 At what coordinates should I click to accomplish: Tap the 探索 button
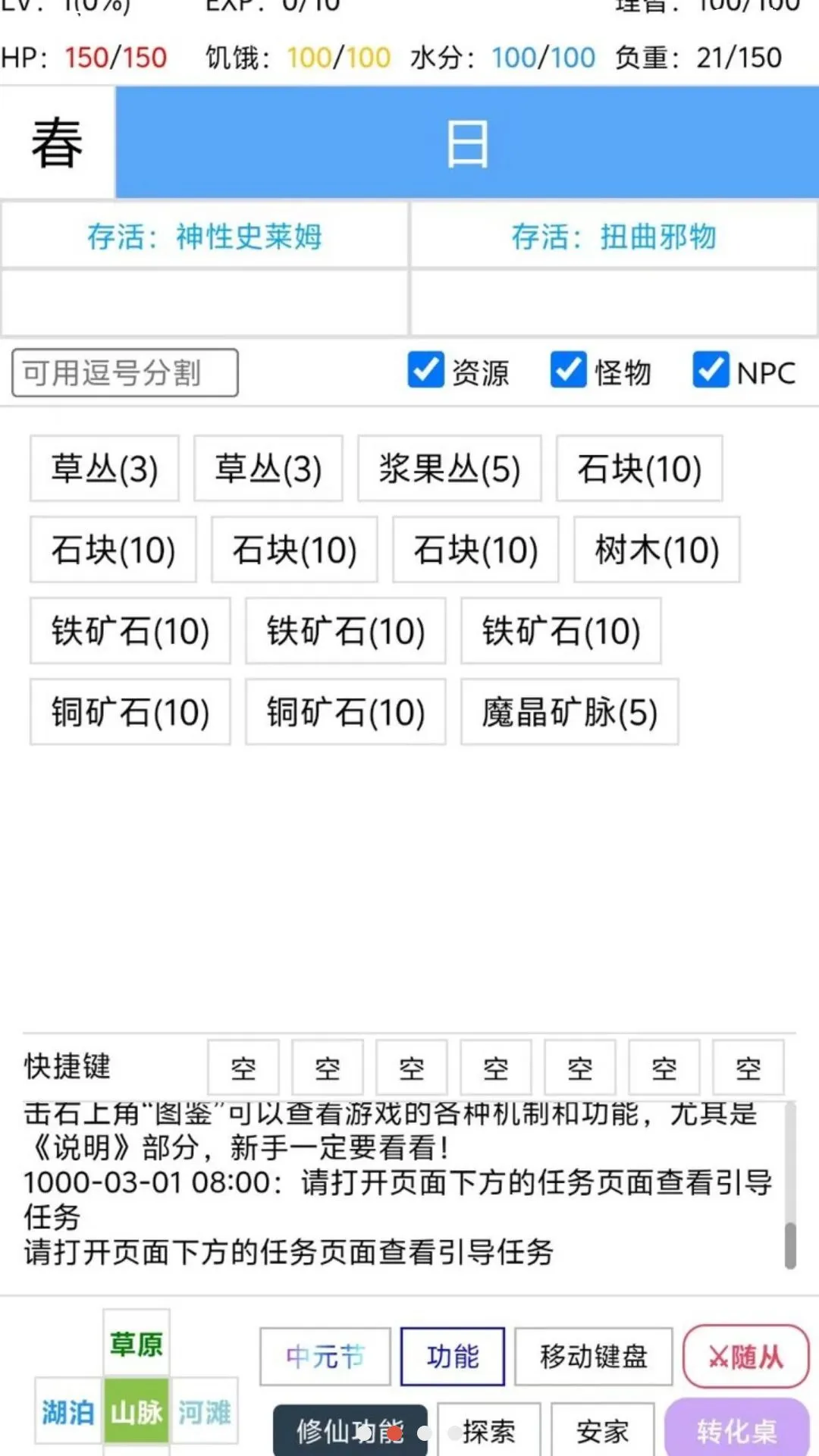pos(489,1429)
